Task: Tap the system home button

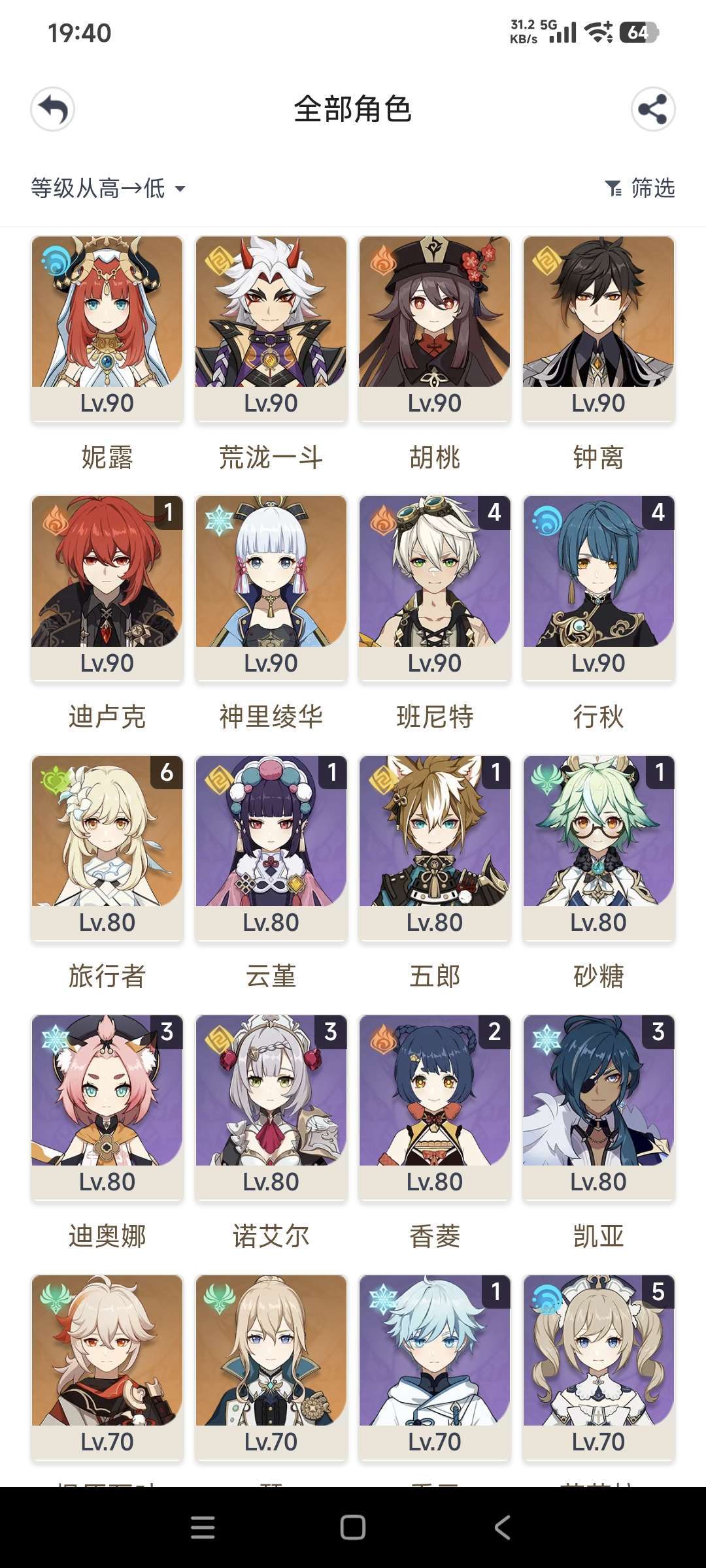Action: coord(353,1527)
